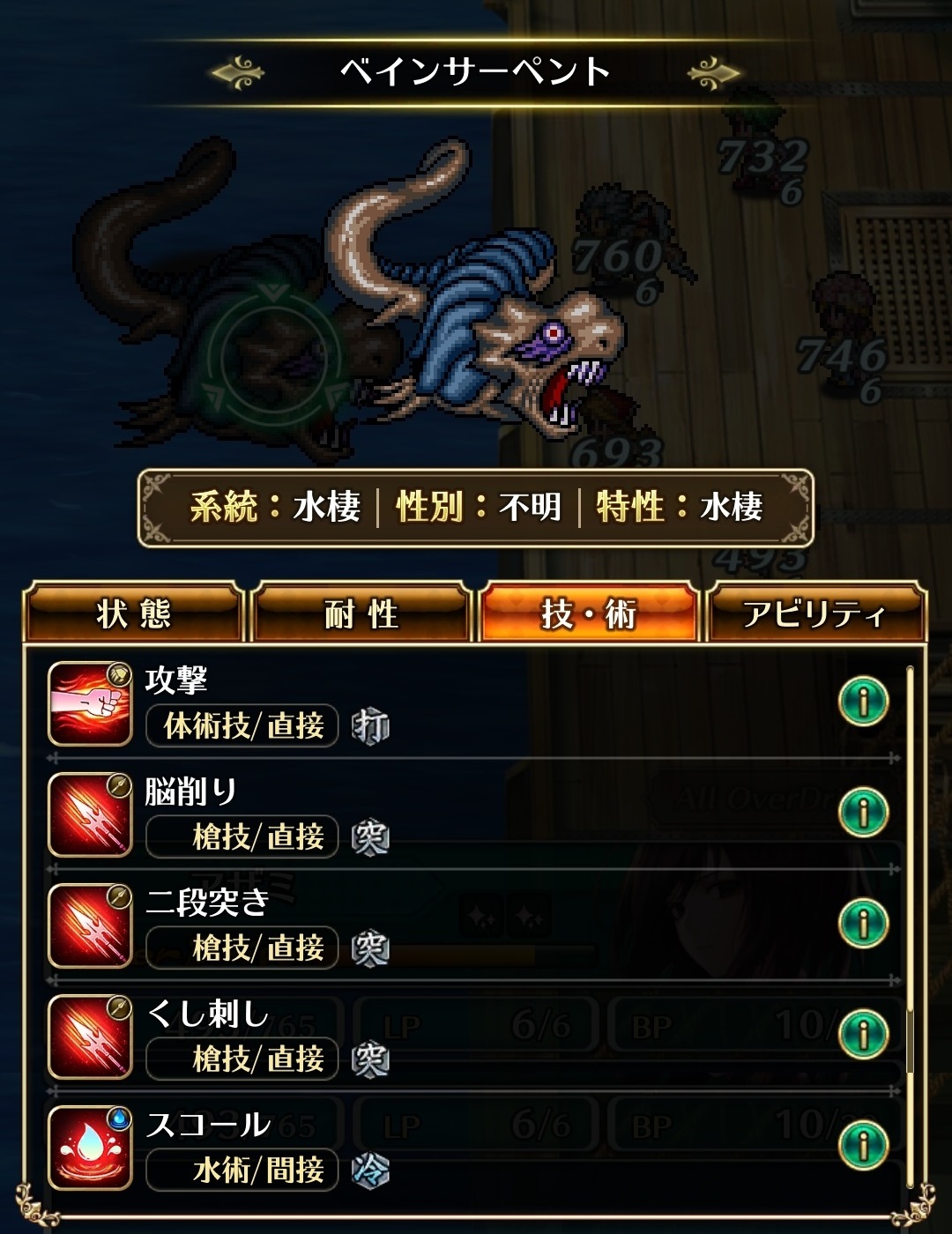View details of 二段突き
This screenshot has width=952, height=1234.
click(863, 924)
